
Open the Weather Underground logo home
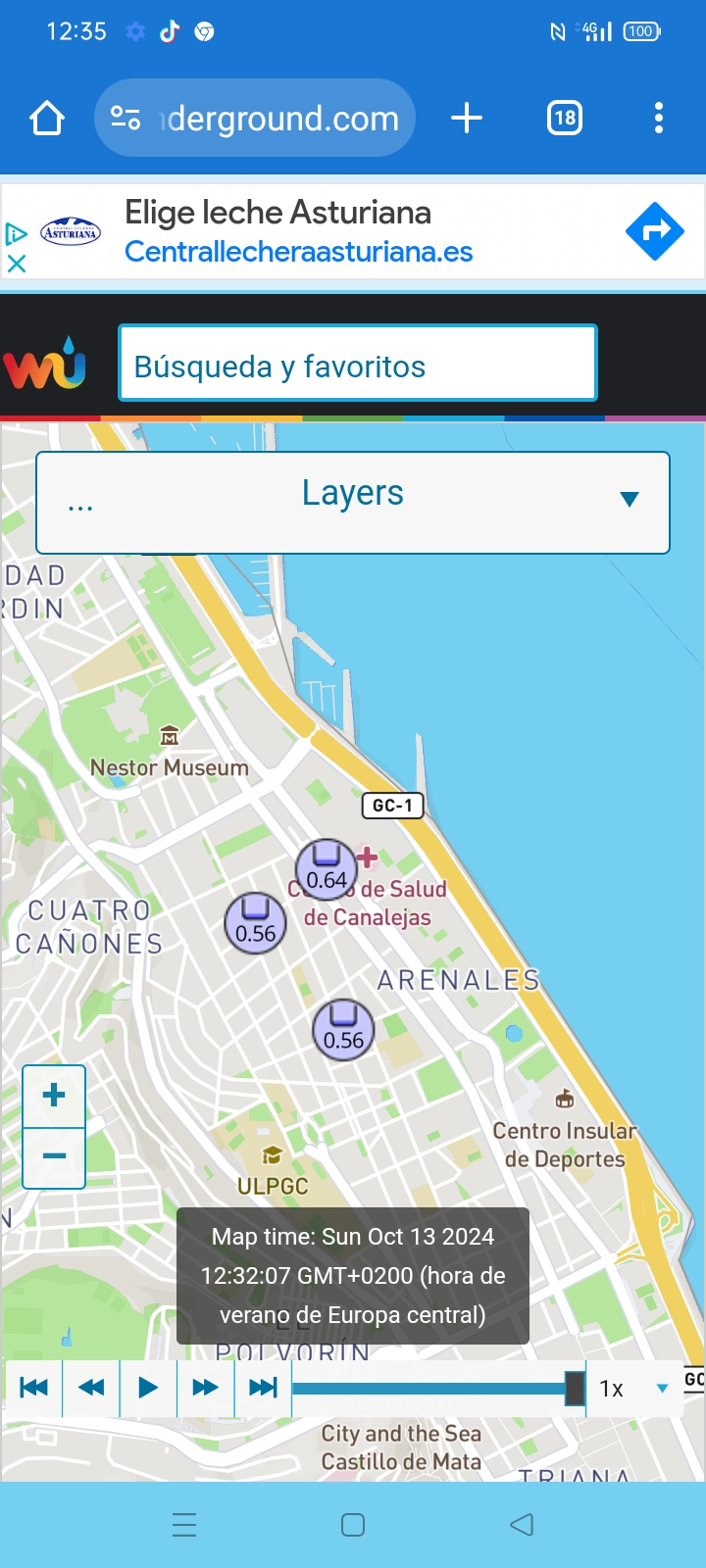click(45, 364)
